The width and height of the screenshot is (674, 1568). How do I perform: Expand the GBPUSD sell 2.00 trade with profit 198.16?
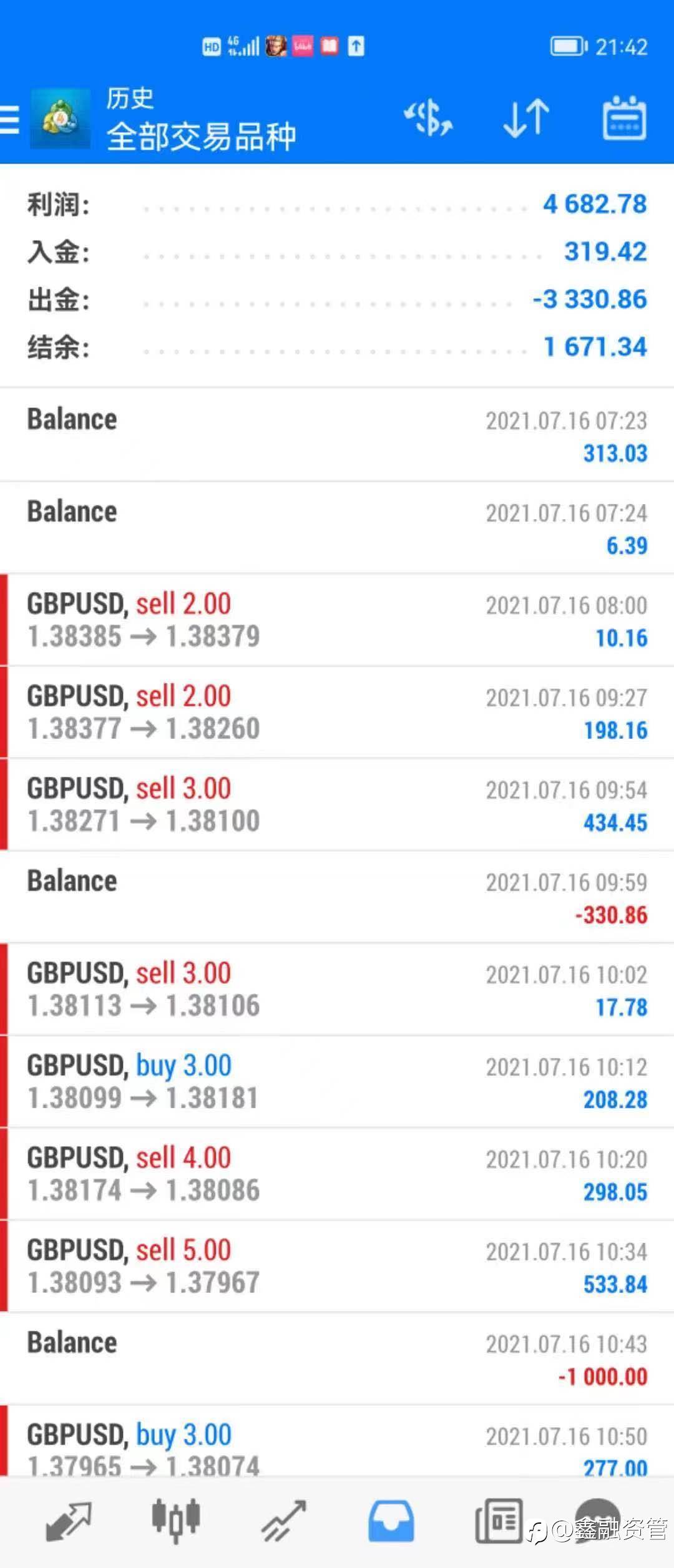tap(337, 713)
